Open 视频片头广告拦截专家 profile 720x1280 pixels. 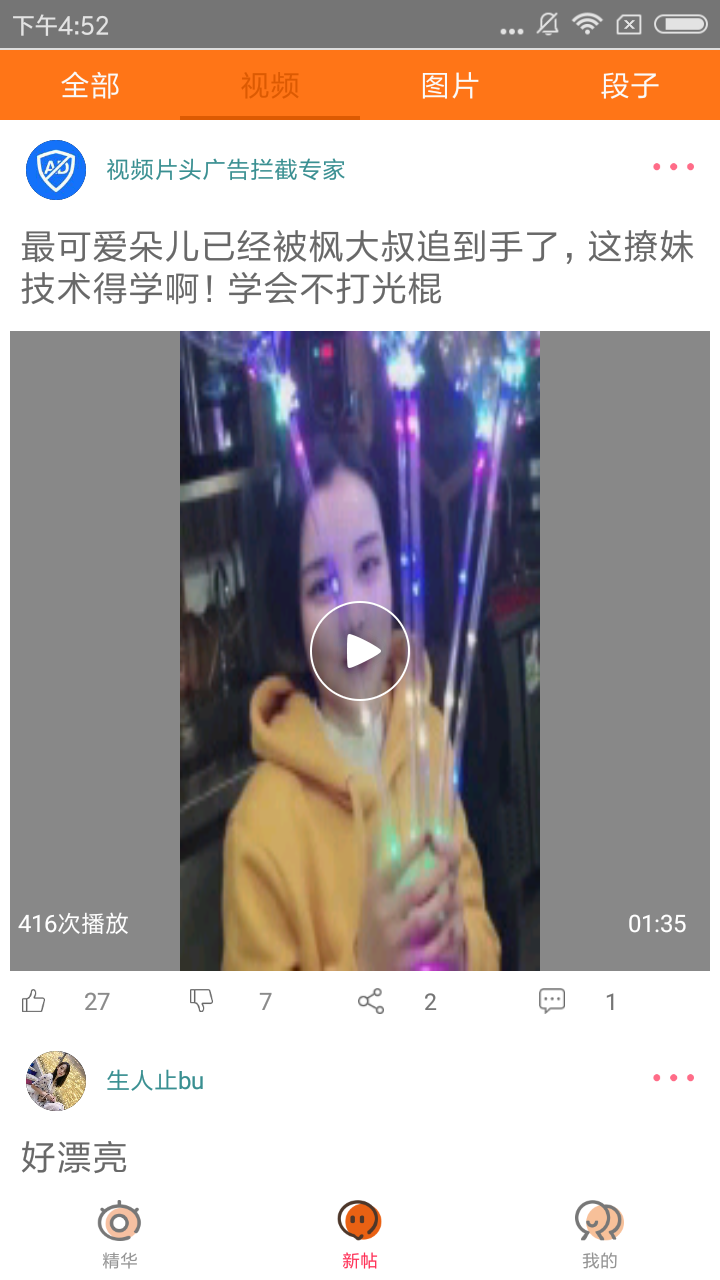225,170
